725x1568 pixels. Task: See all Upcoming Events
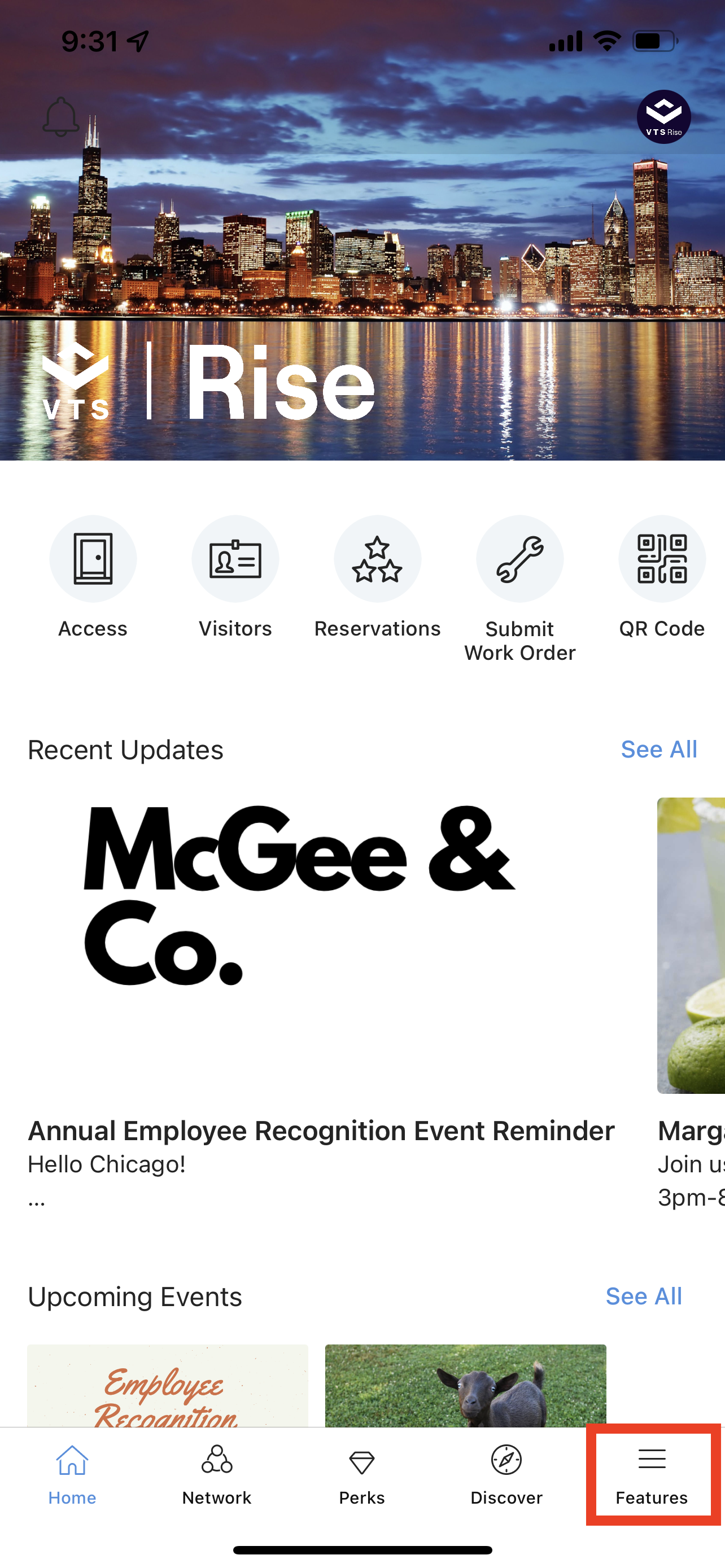[644, 1296]
